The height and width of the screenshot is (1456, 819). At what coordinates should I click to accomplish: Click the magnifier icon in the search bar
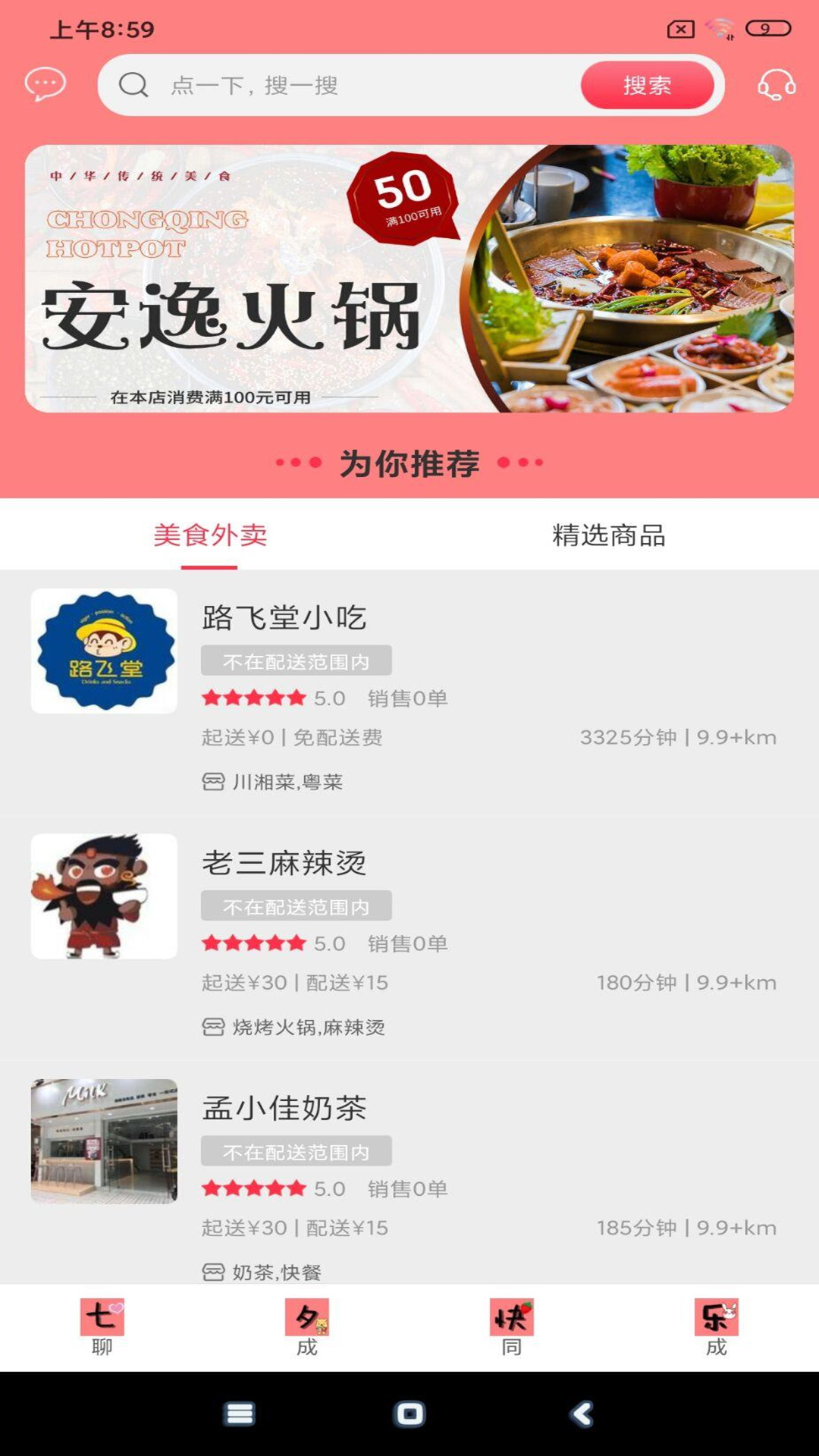pos(133,86)
